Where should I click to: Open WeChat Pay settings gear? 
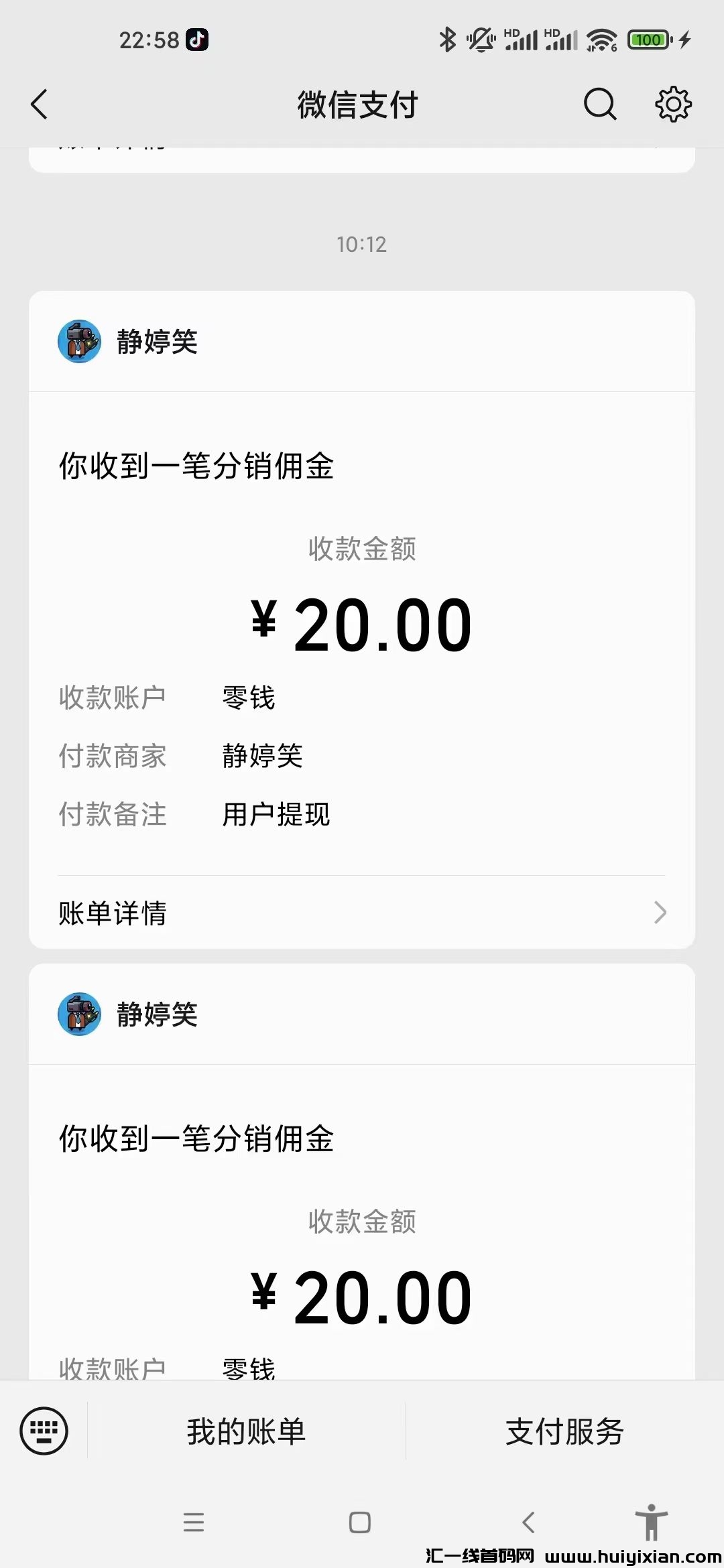click(673, 105)
